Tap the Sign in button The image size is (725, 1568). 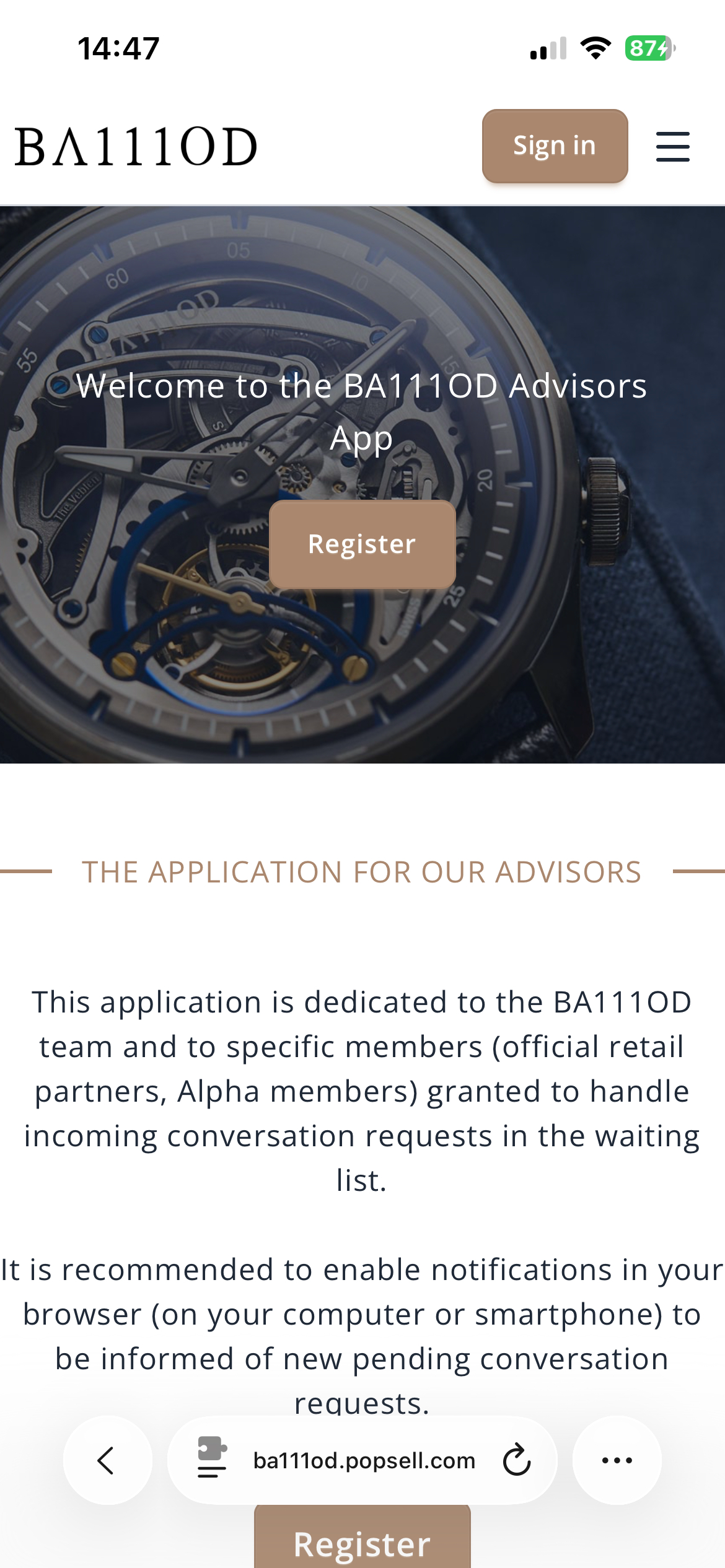tap(555, 146)
